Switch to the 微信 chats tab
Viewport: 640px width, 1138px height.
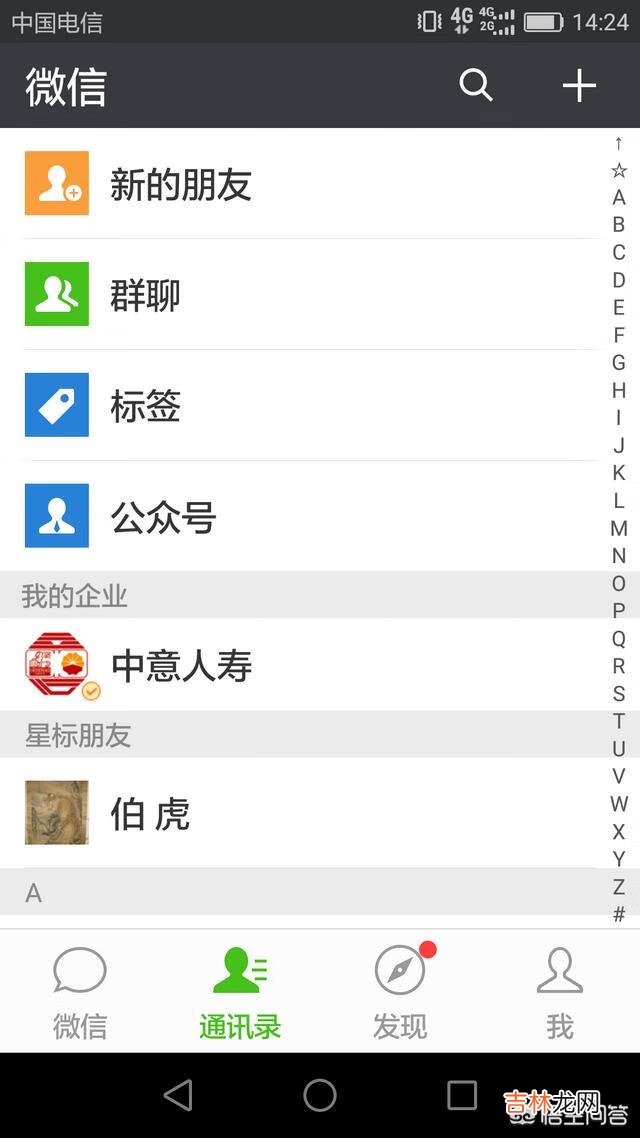80,992
